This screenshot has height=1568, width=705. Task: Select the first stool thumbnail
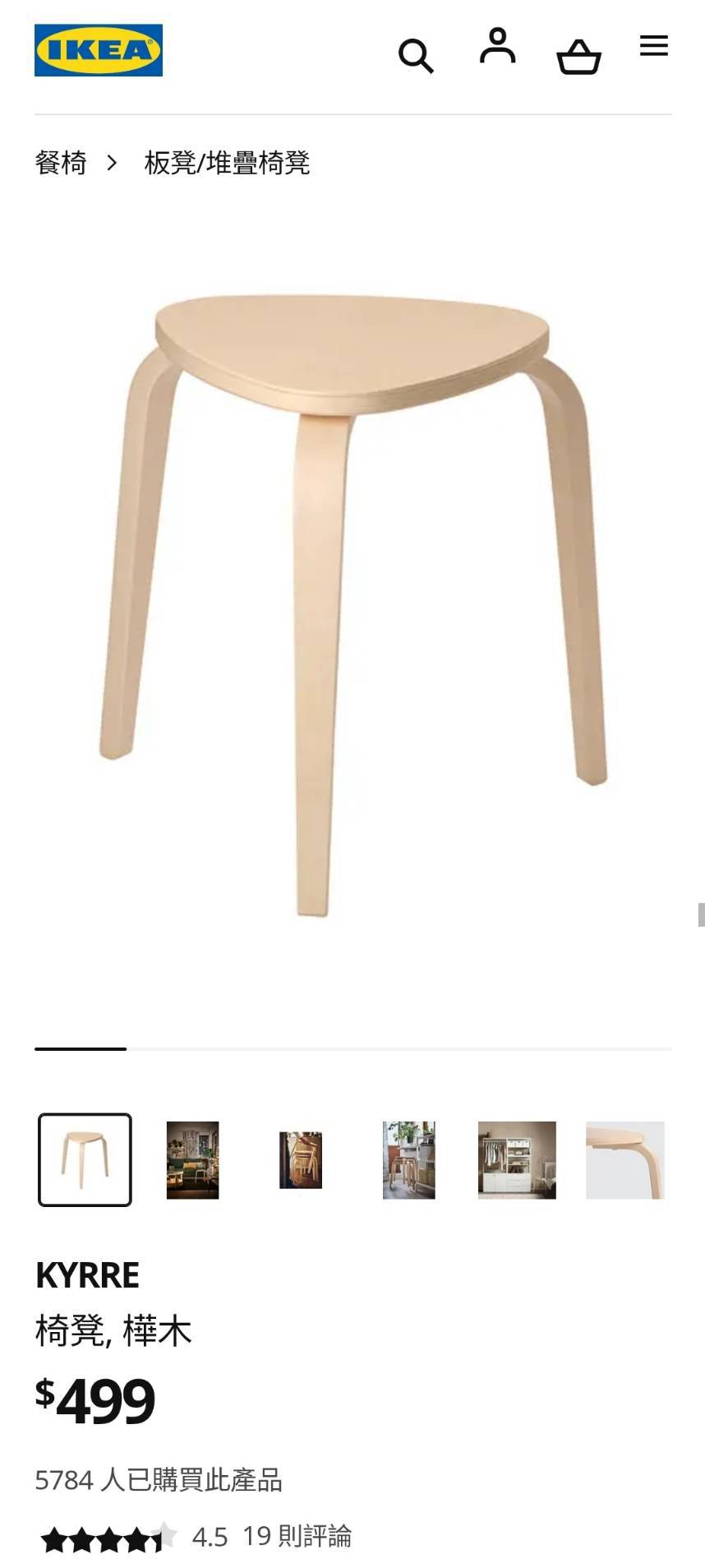coord(85,1159)
